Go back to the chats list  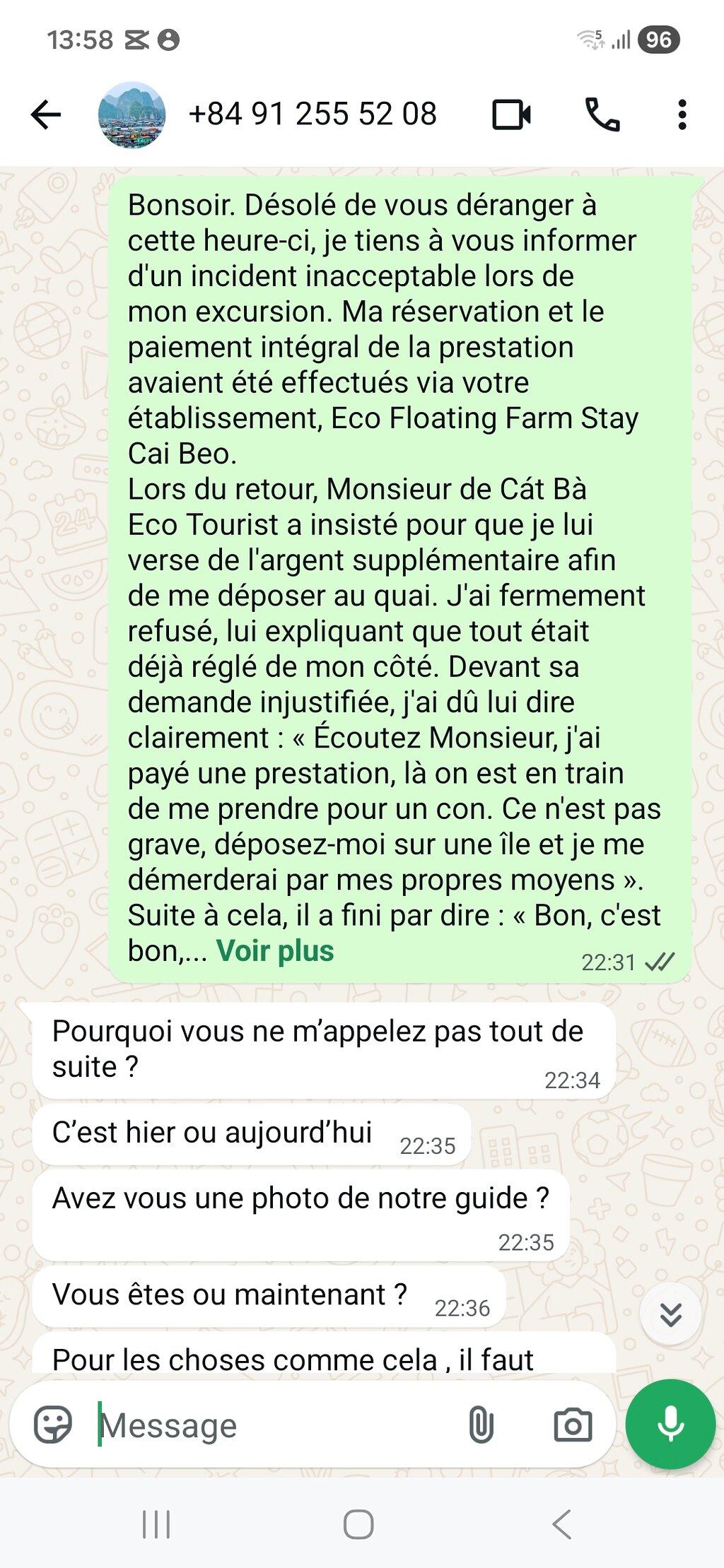click(47, 114)
